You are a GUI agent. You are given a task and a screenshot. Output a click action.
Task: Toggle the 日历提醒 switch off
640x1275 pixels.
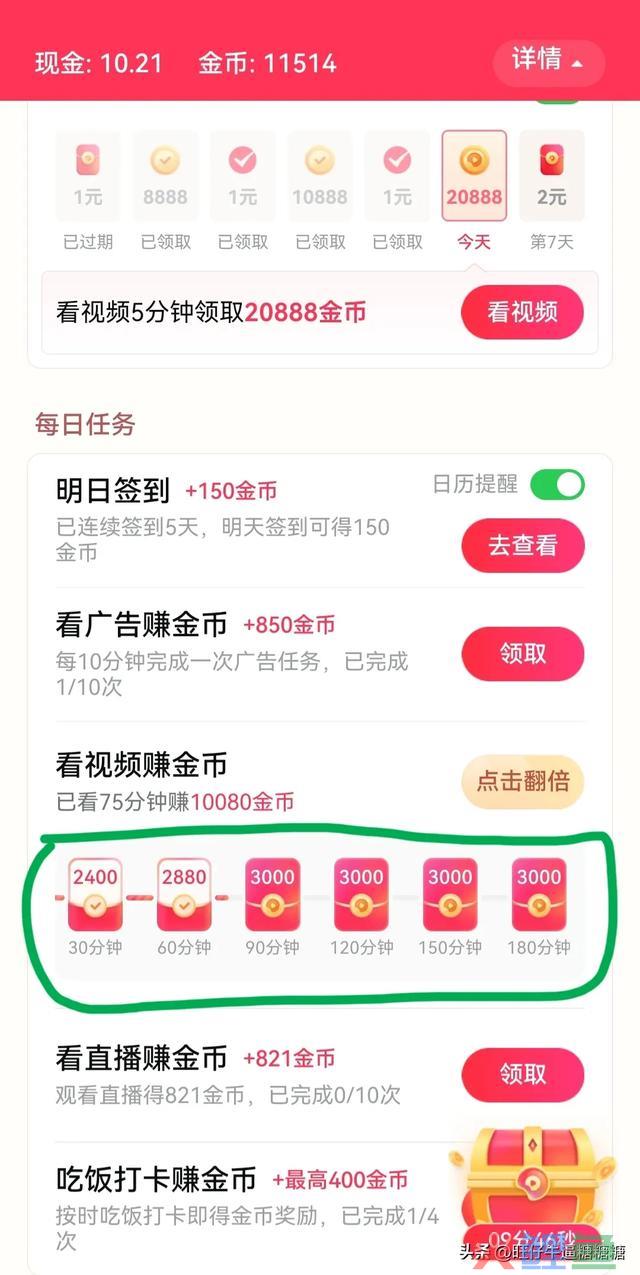tap(556, 485)
